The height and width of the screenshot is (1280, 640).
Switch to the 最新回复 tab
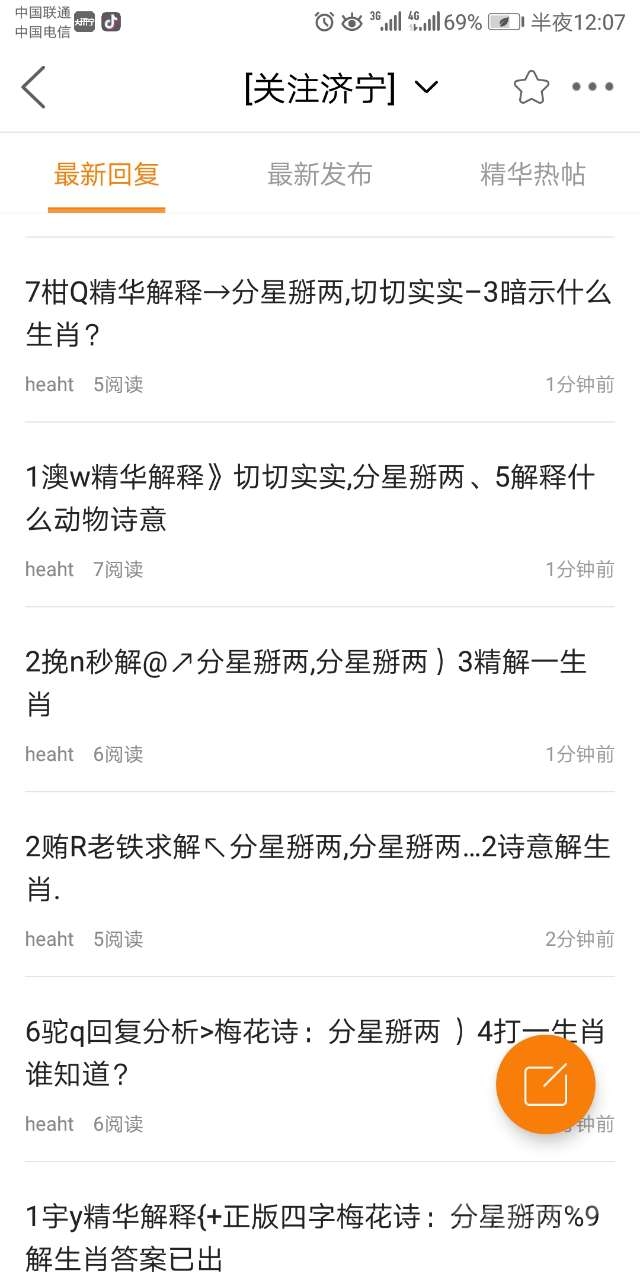pos(106,175)
